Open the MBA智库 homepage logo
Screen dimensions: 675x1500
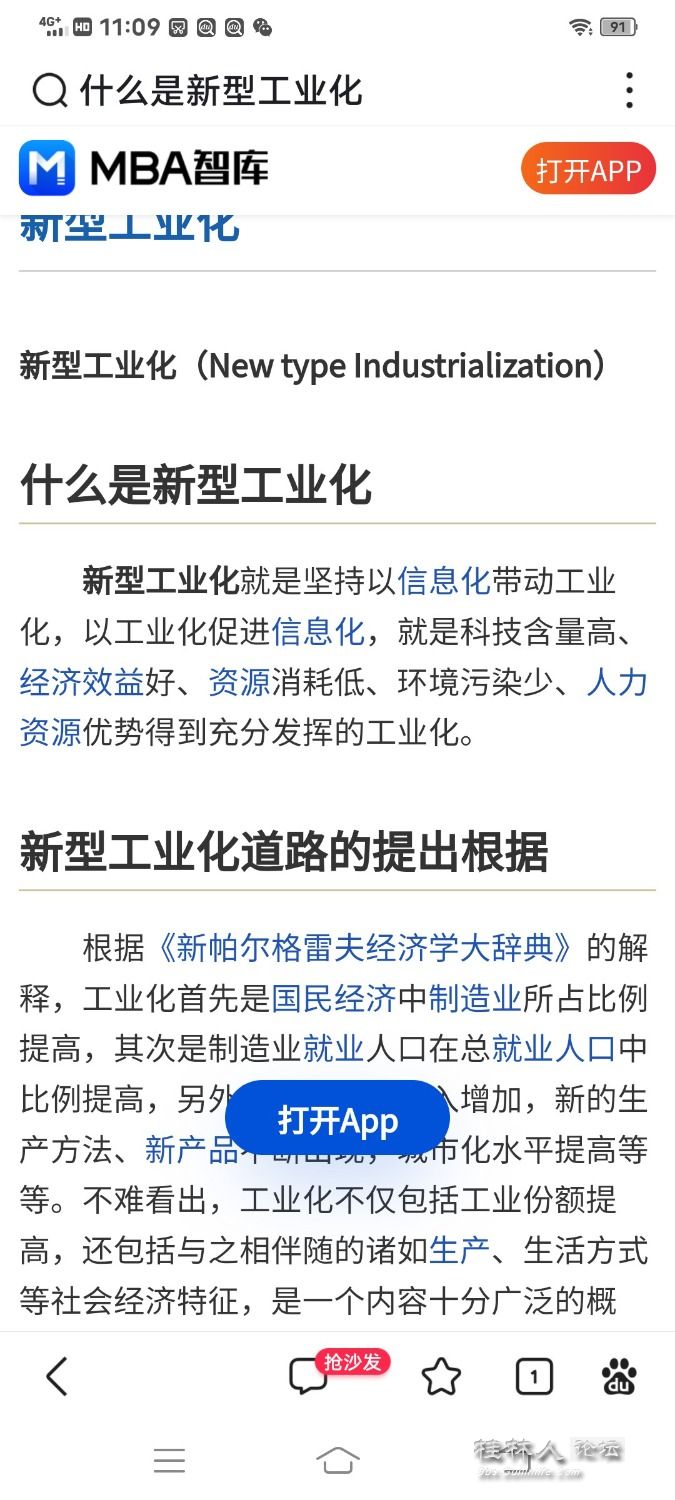point(145,168)
